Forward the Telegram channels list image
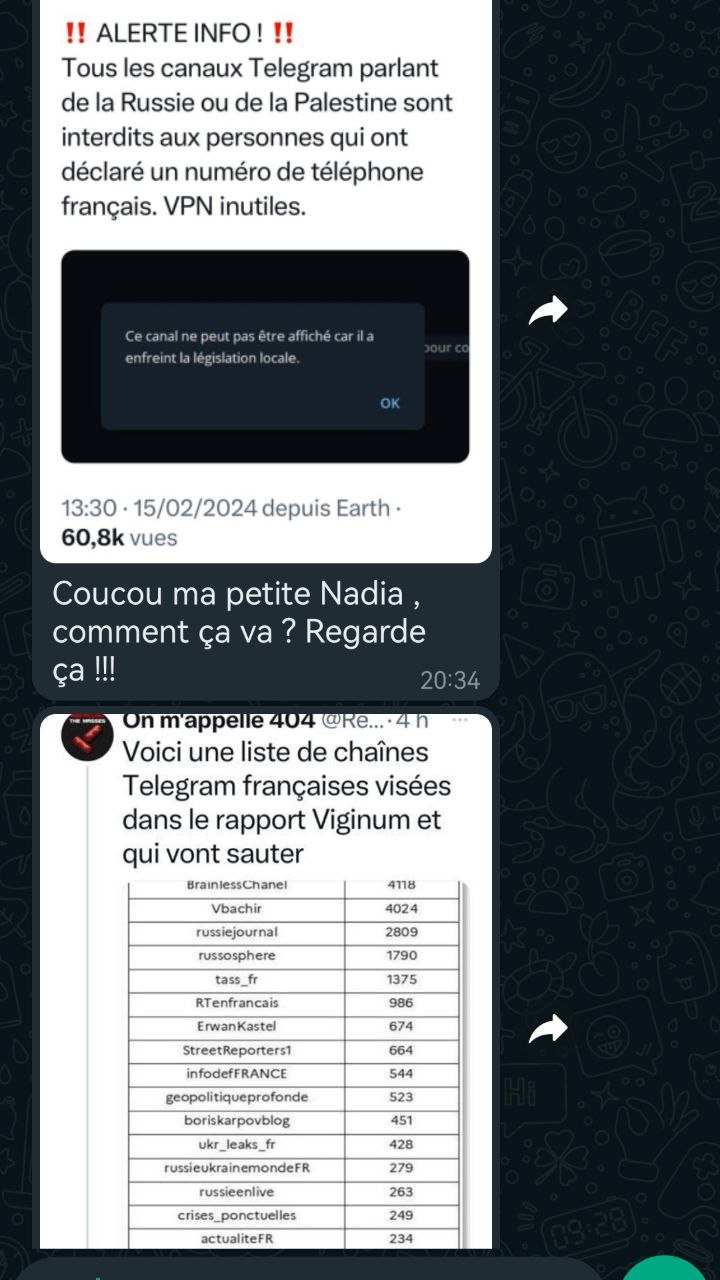The height and width of the screenshot is (1280, 720). pyautogui.click(x=548, y=1028)
